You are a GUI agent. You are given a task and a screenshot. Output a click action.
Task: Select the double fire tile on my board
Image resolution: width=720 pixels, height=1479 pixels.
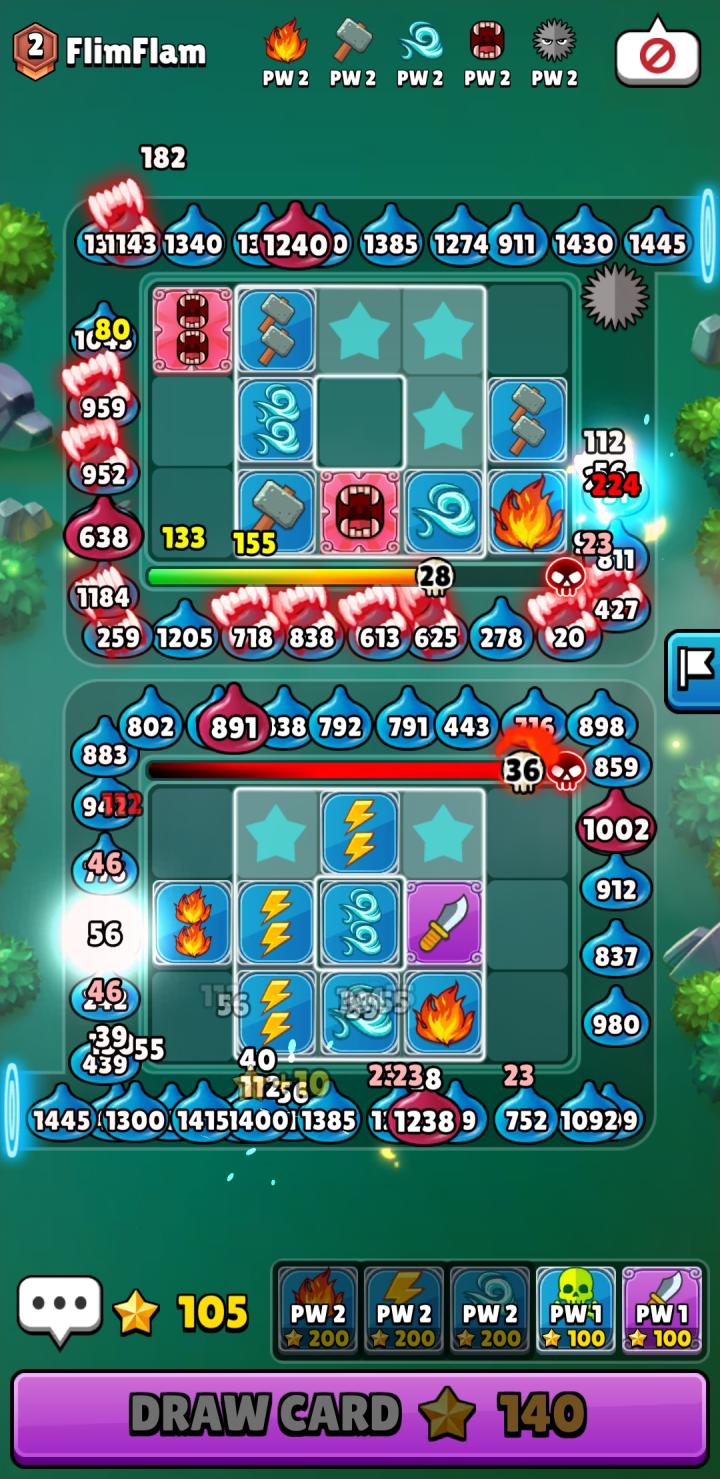tap(192, 922)
